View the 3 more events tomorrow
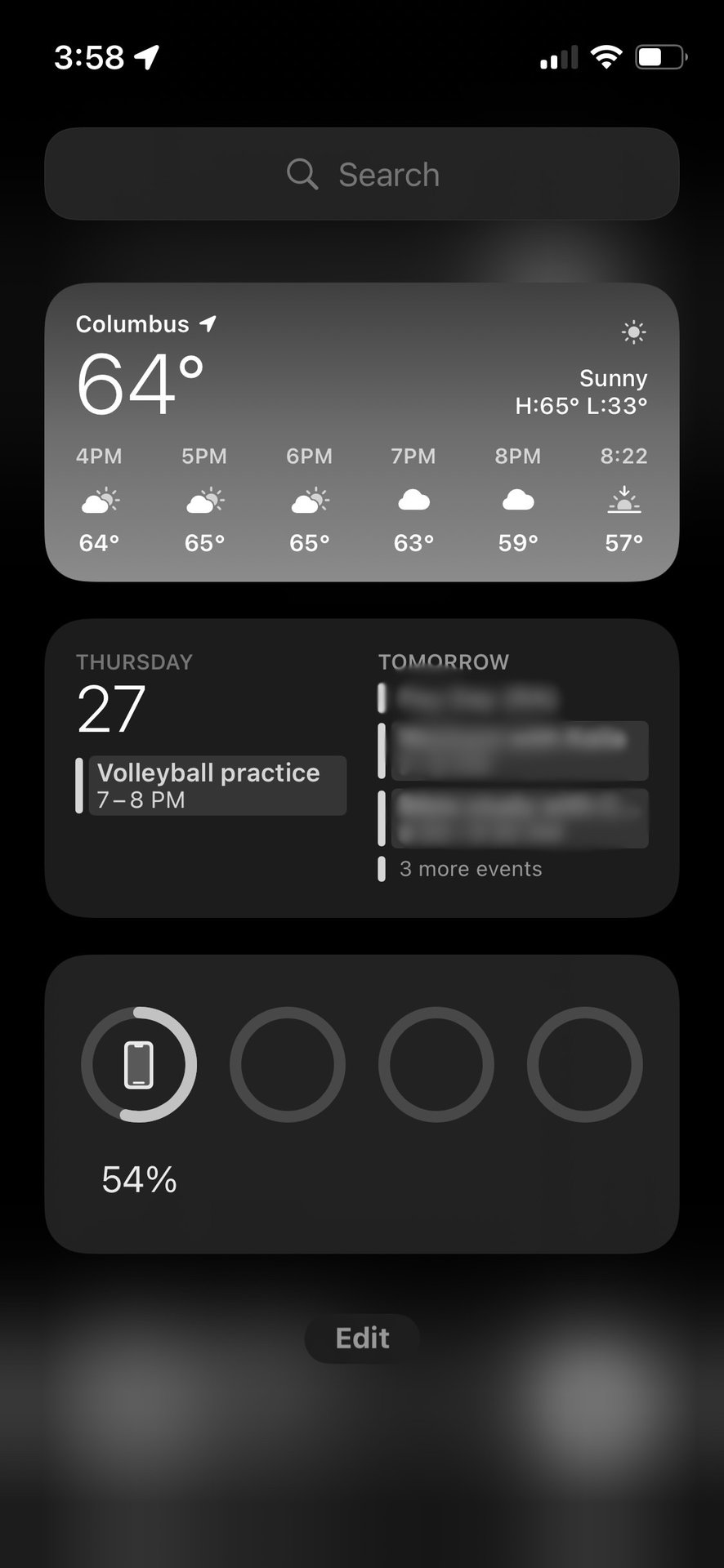Screen dimensions: 724x1568 pyautogui.click(x=470, y=869)
